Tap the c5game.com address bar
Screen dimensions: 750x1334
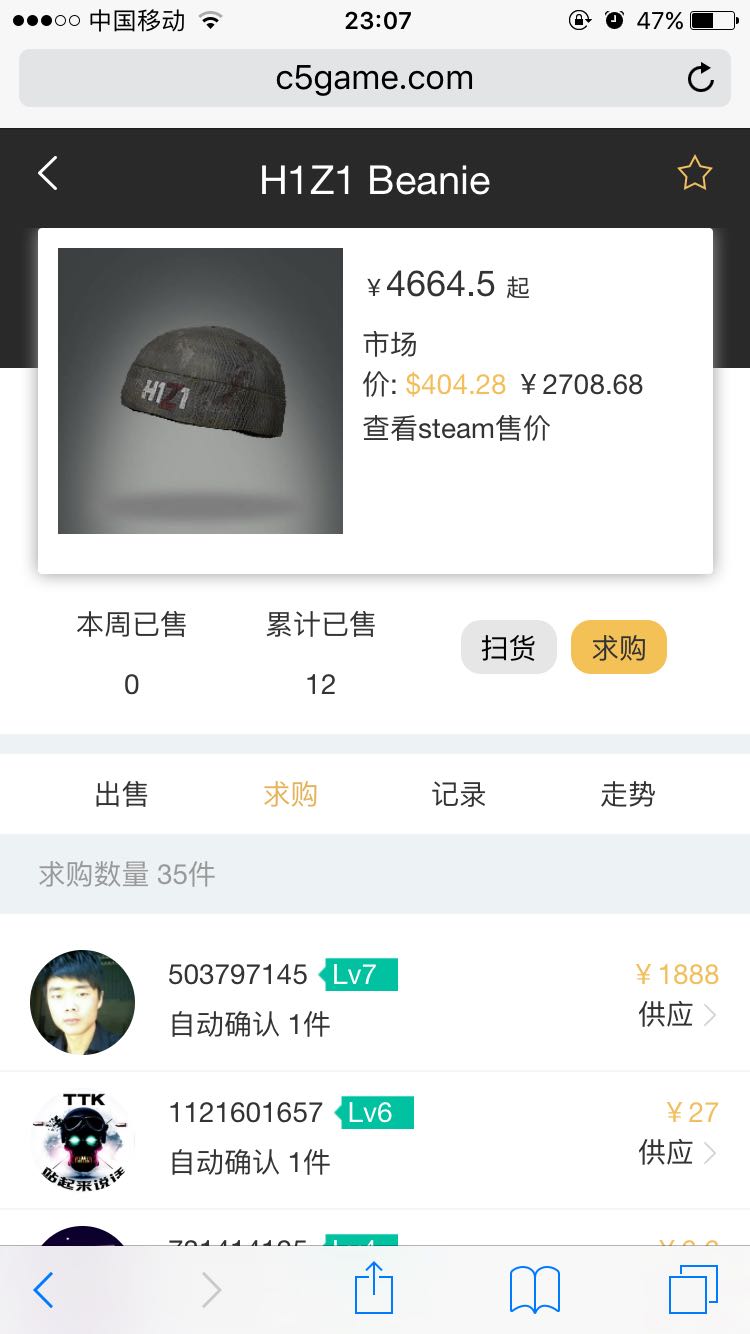[x=374, y=78]
